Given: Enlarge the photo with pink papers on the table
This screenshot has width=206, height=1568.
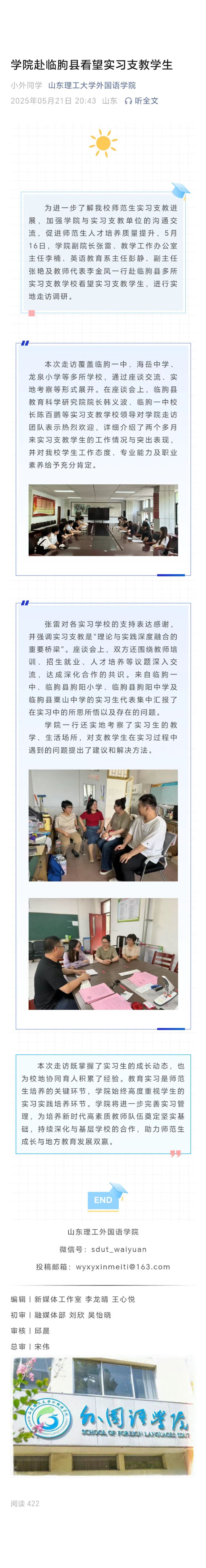Looking at the screenshot, I should click(103, 953).
